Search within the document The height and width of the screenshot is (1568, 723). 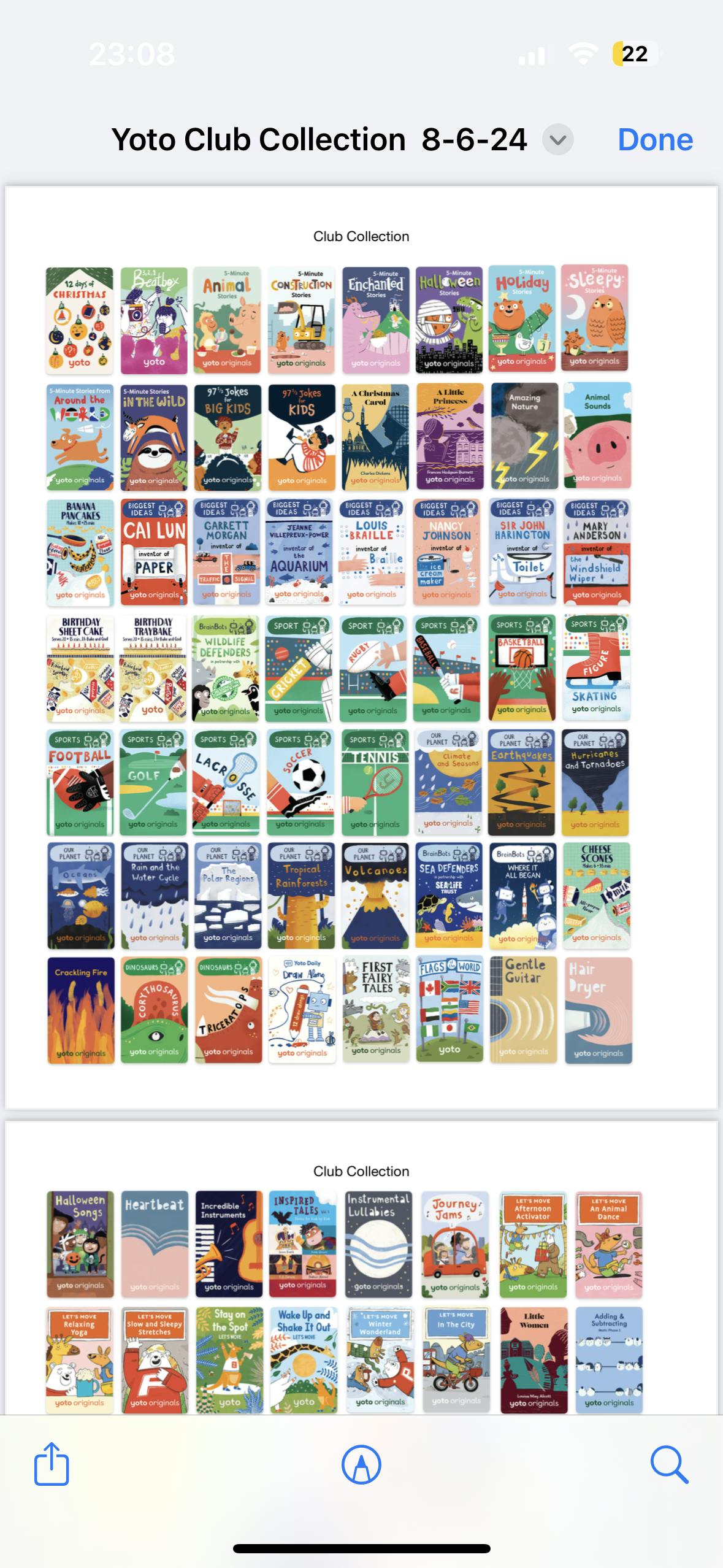668,1464
